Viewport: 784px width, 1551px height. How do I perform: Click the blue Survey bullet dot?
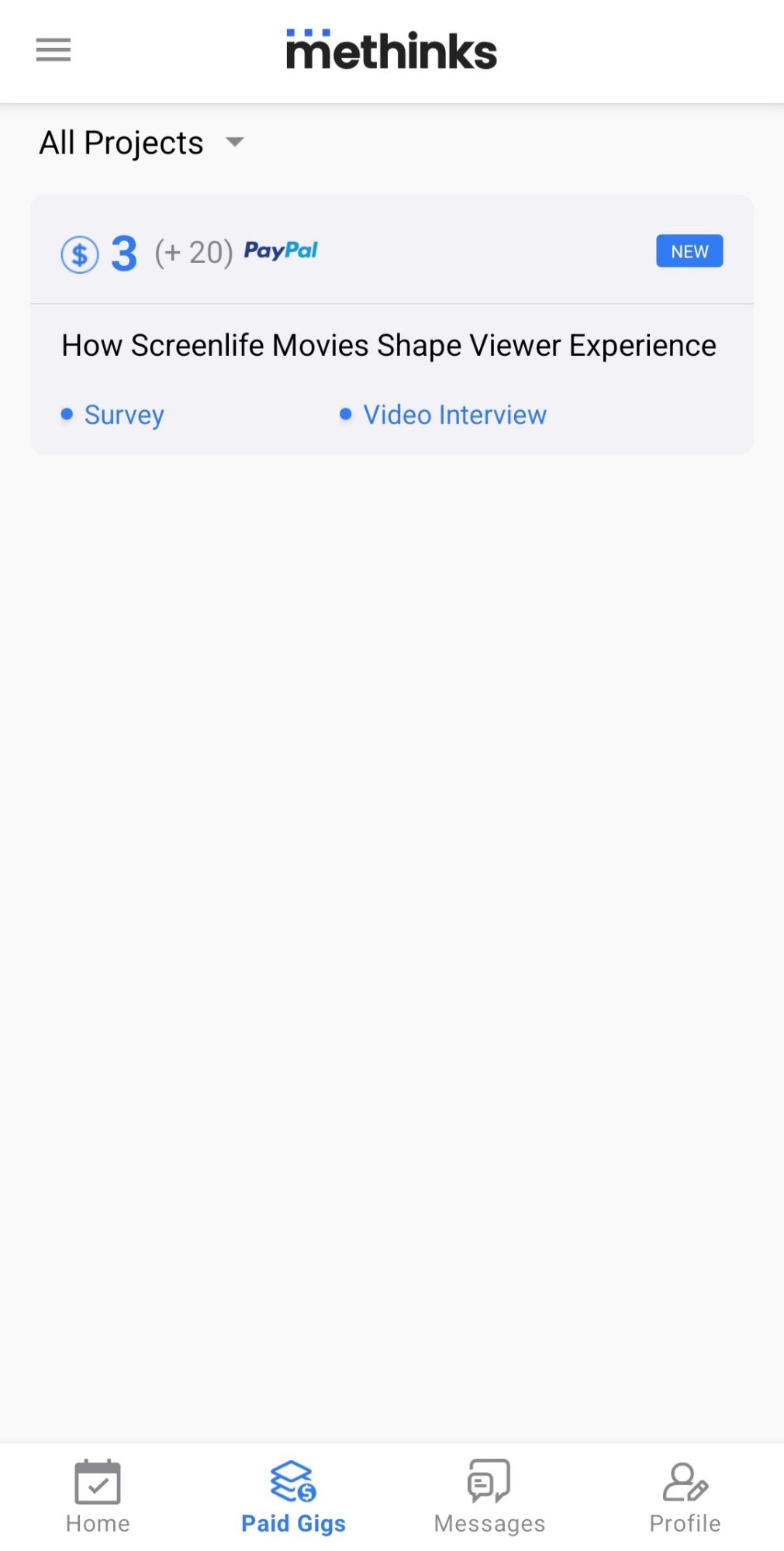66,415
